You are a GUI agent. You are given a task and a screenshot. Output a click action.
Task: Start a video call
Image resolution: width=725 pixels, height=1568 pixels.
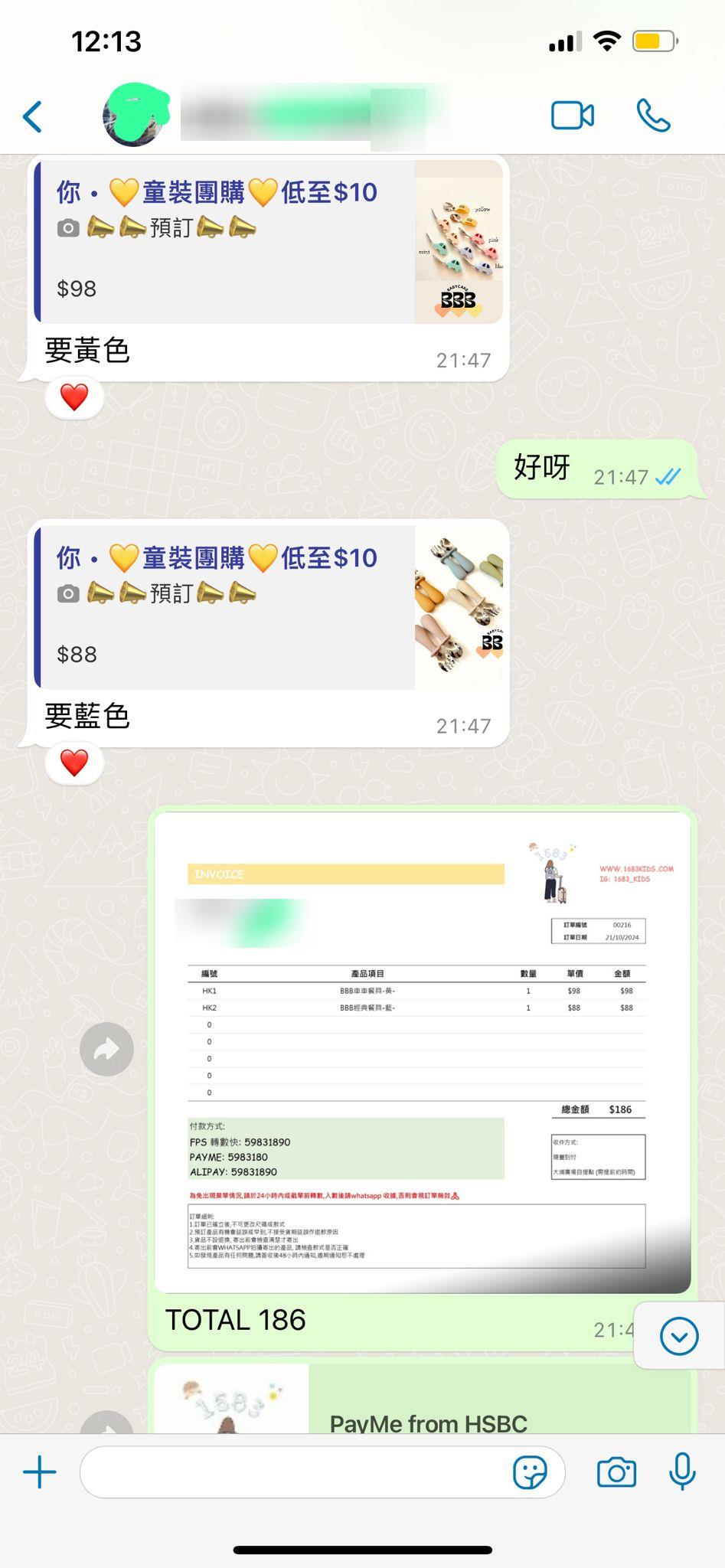[572, 116]
